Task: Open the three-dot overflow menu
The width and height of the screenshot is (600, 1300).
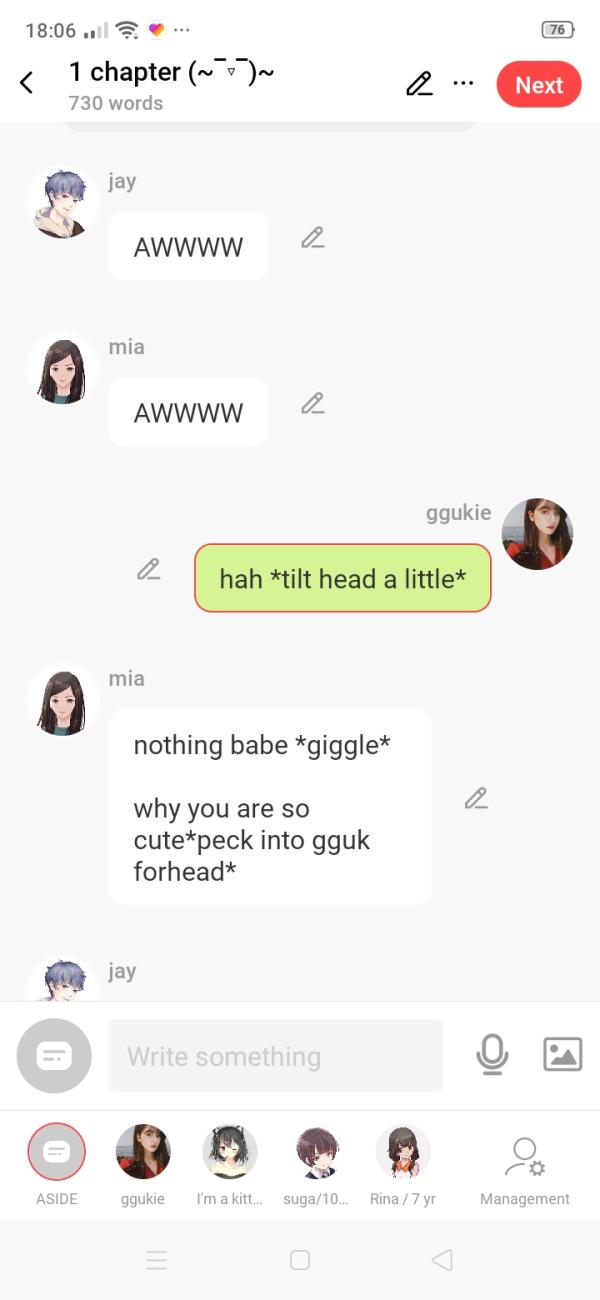Action: (x=463, y=83)
